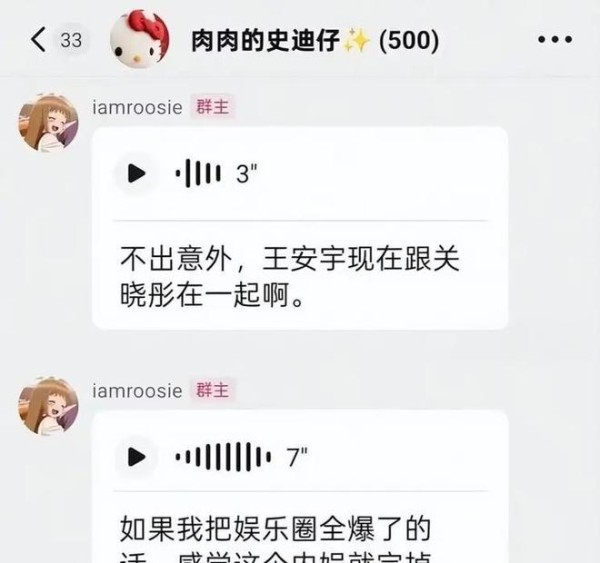The image size is (600, 563).
Task: Open the three-dot overflow menu
Action: point(554,41)
